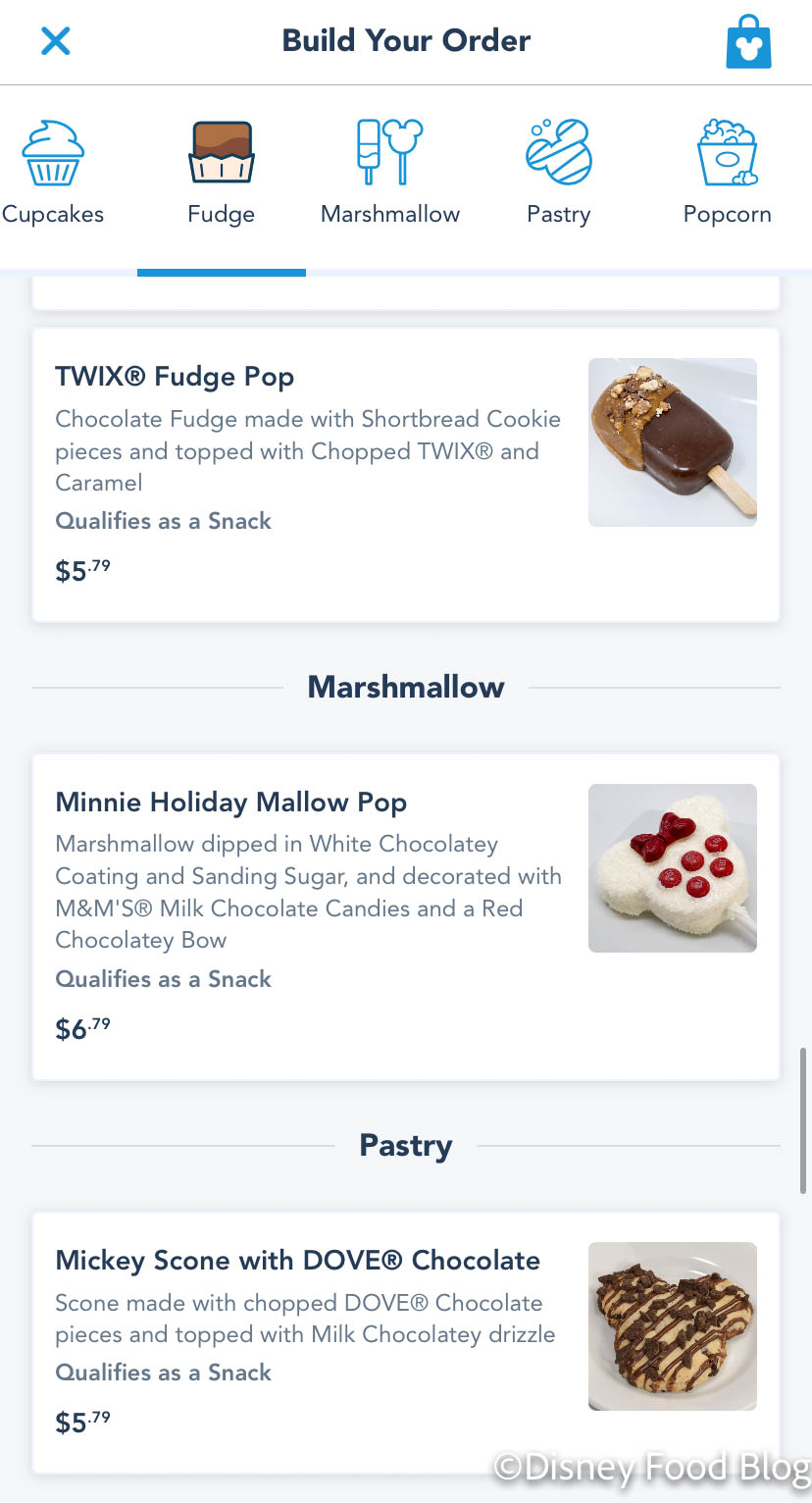This screenshot has width=812, height=1503.
Task: Open Mickey Scone with DOVE Chocolate
Action: coord(406,1342)
